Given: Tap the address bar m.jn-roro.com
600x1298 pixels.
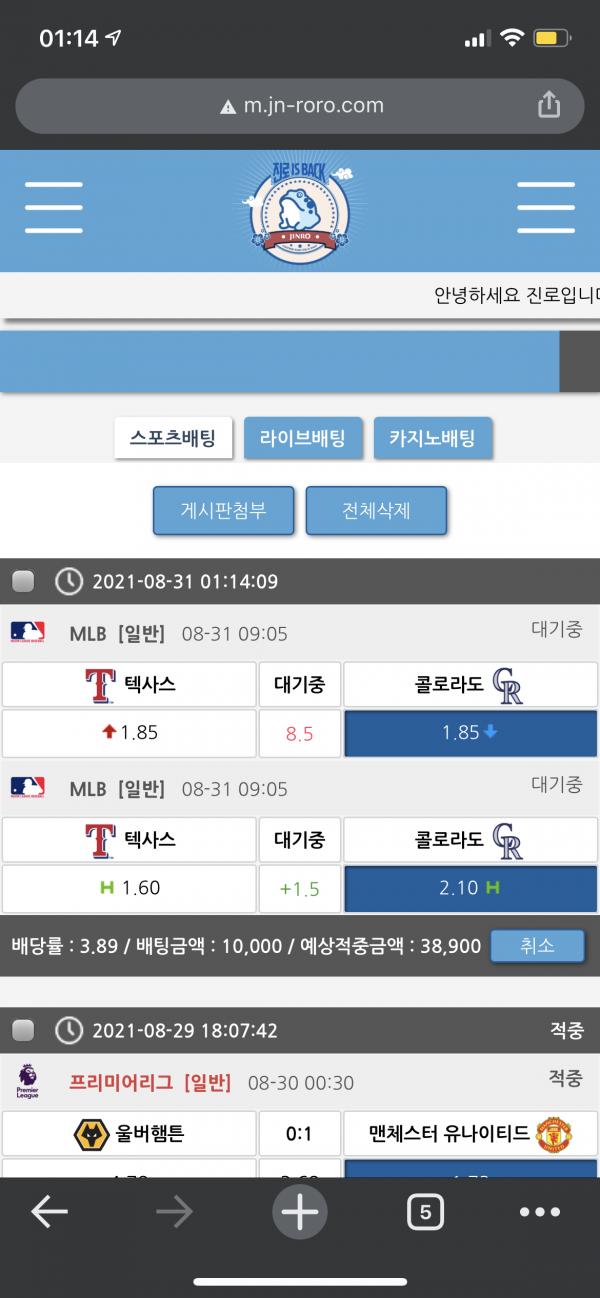Looking at the screenshot, I should click(300, 105).
